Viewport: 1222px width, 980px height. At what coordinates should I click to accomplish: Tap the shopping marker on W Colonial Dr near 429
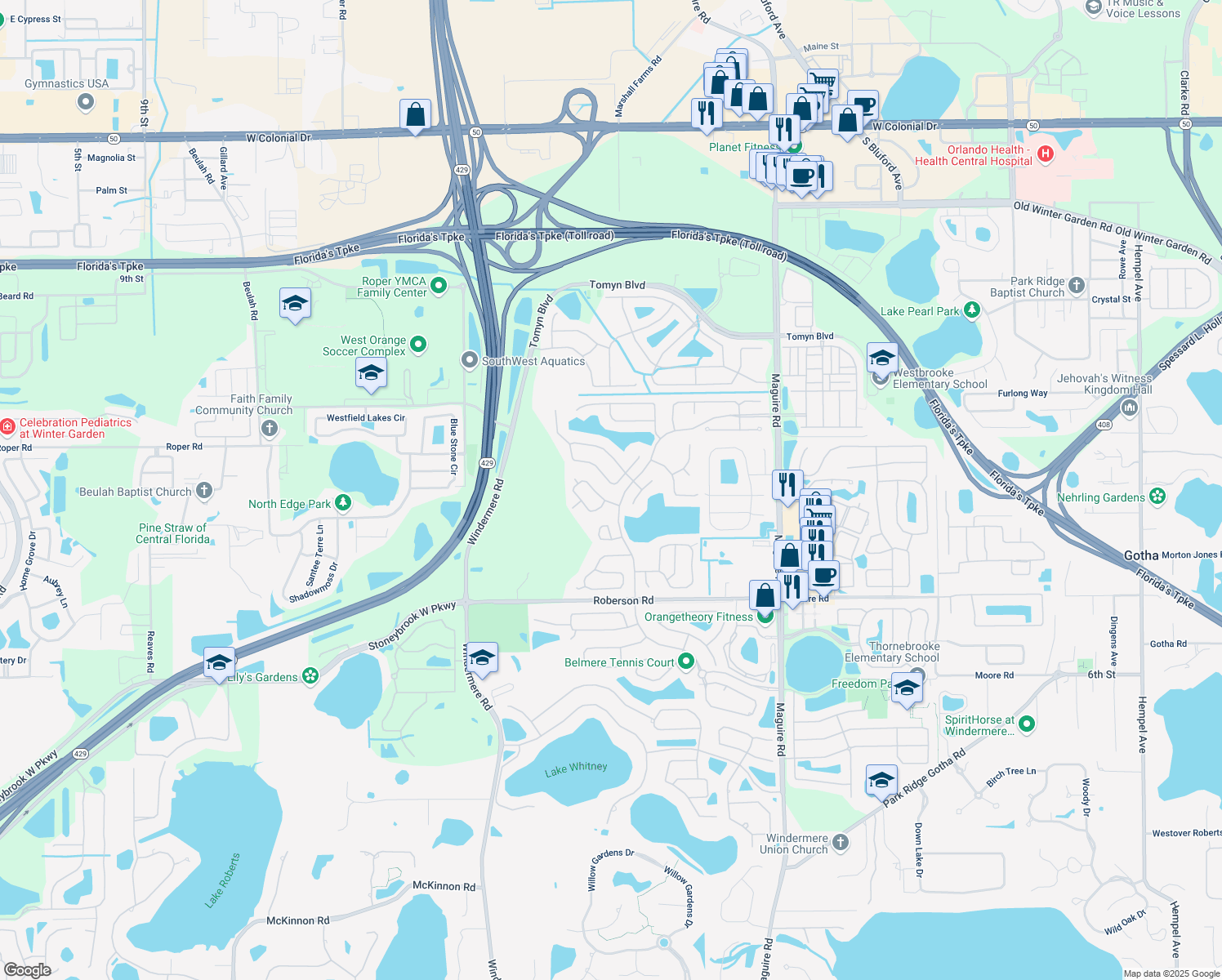pyautogui.click(x=415, y=115)
